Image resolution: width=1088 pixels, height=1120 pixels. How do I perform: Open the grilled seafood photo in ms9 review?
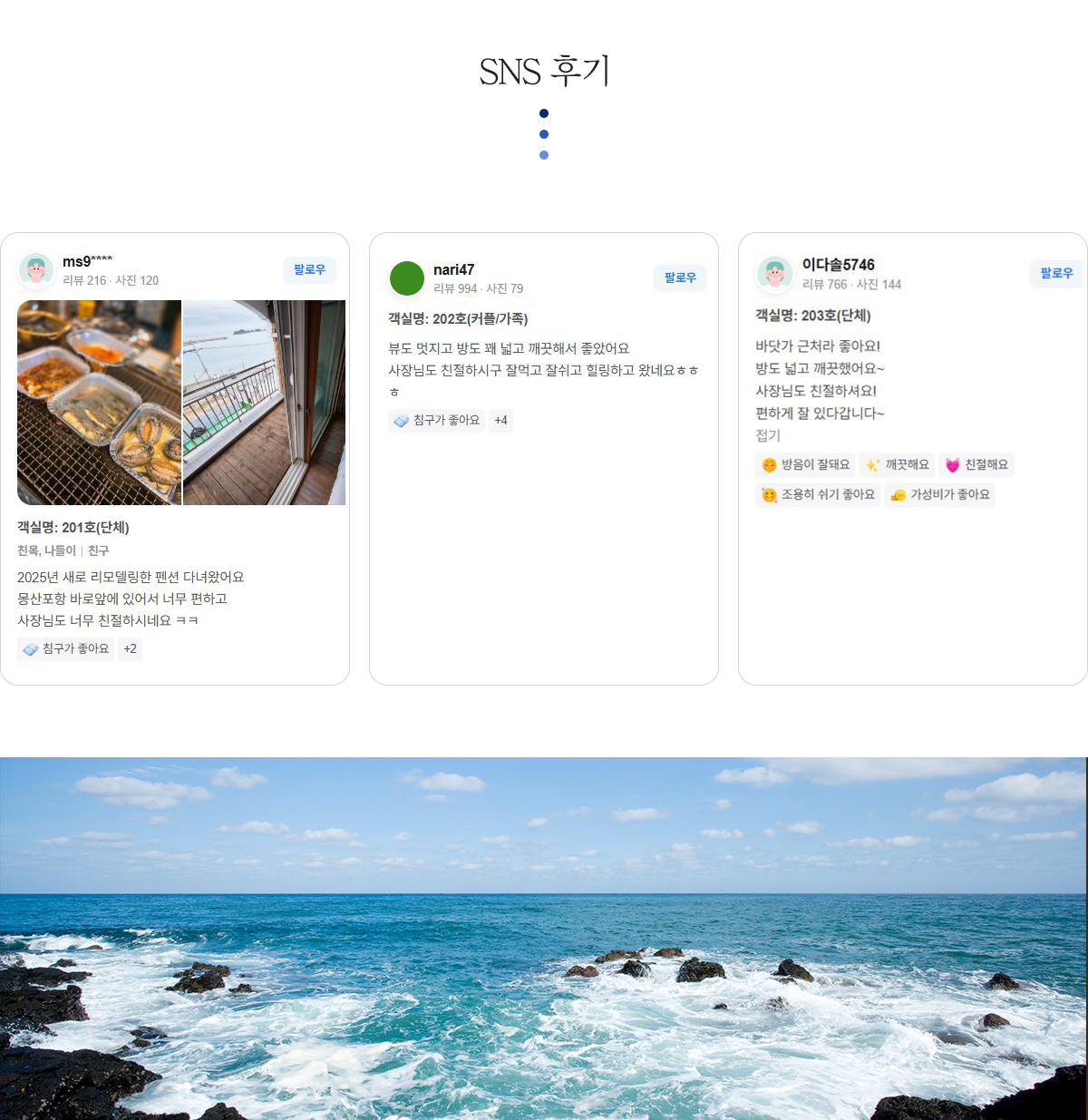(99, 403)
